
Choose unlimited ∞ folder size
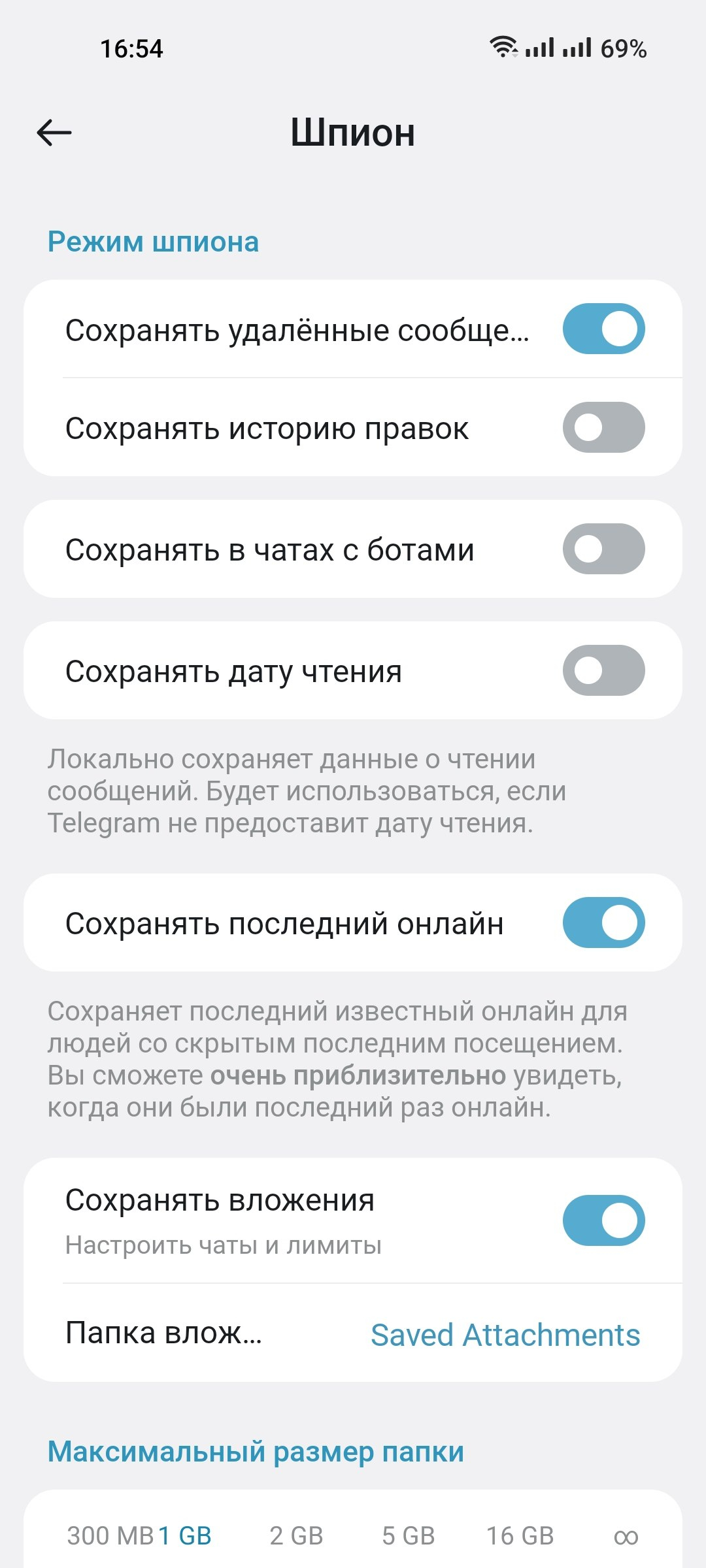pos(626,1537)
